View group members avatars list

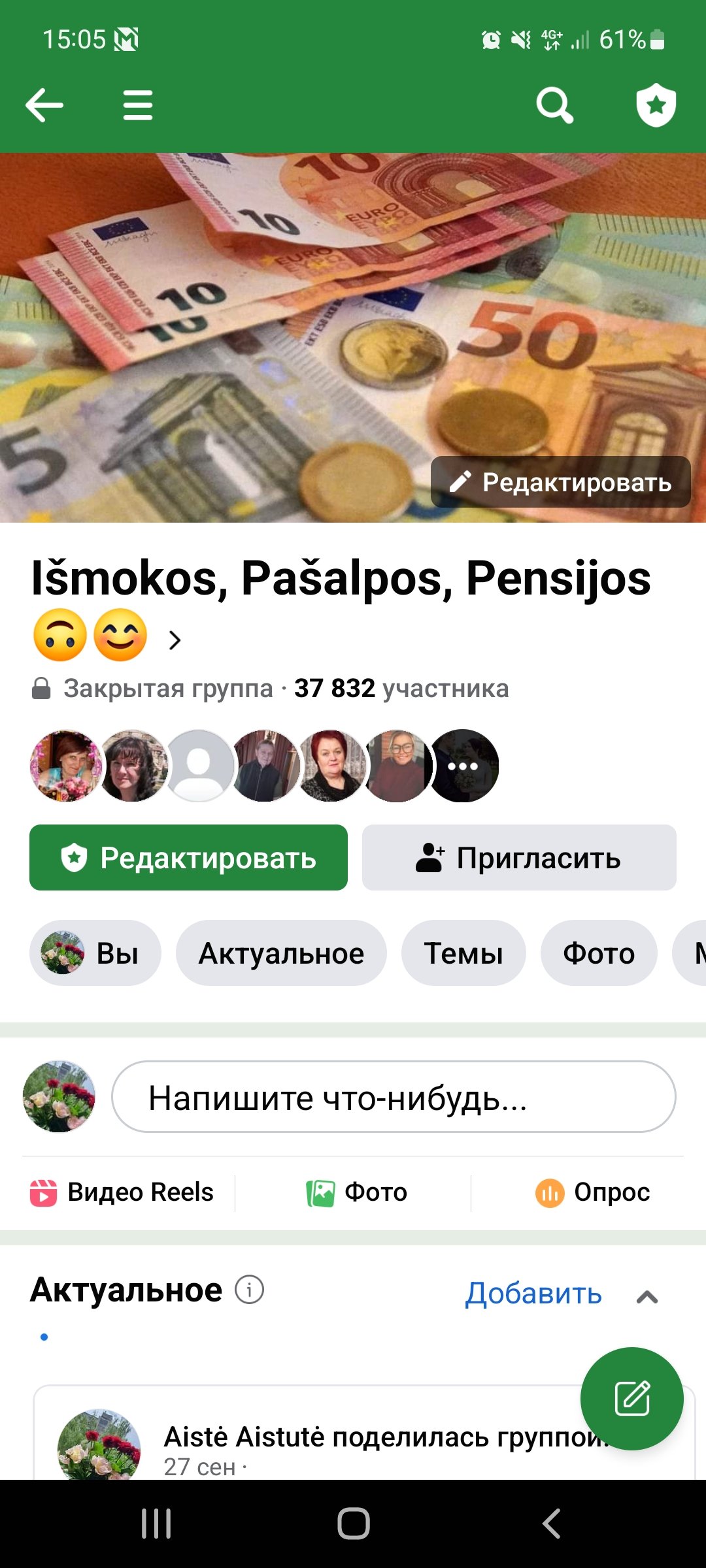click(x=264, y=766)
